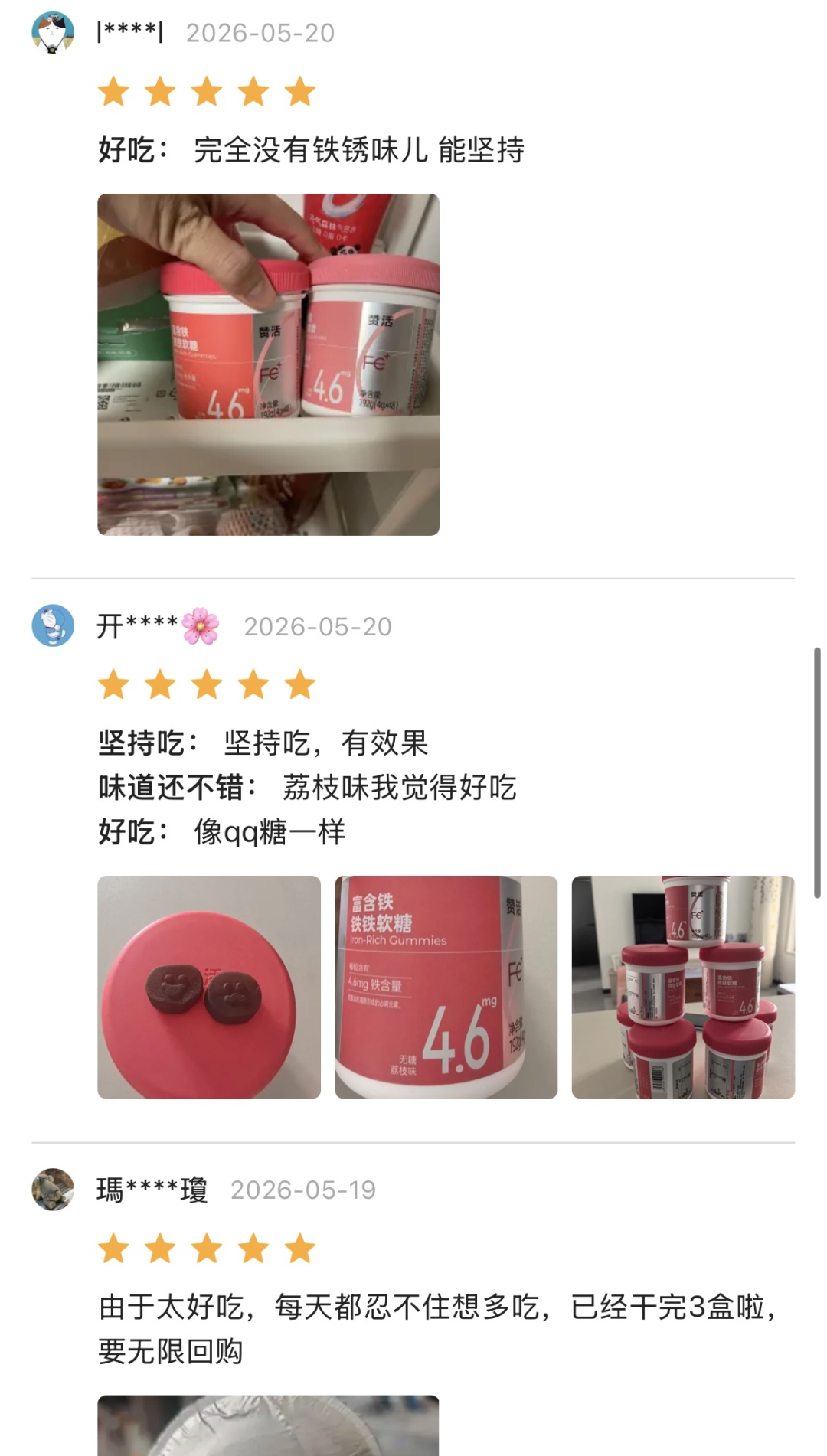Viewport: 827px width, 1456px height.
Task: Tap the cat avatar of reviewer |****|
Action: pos(53,33)
